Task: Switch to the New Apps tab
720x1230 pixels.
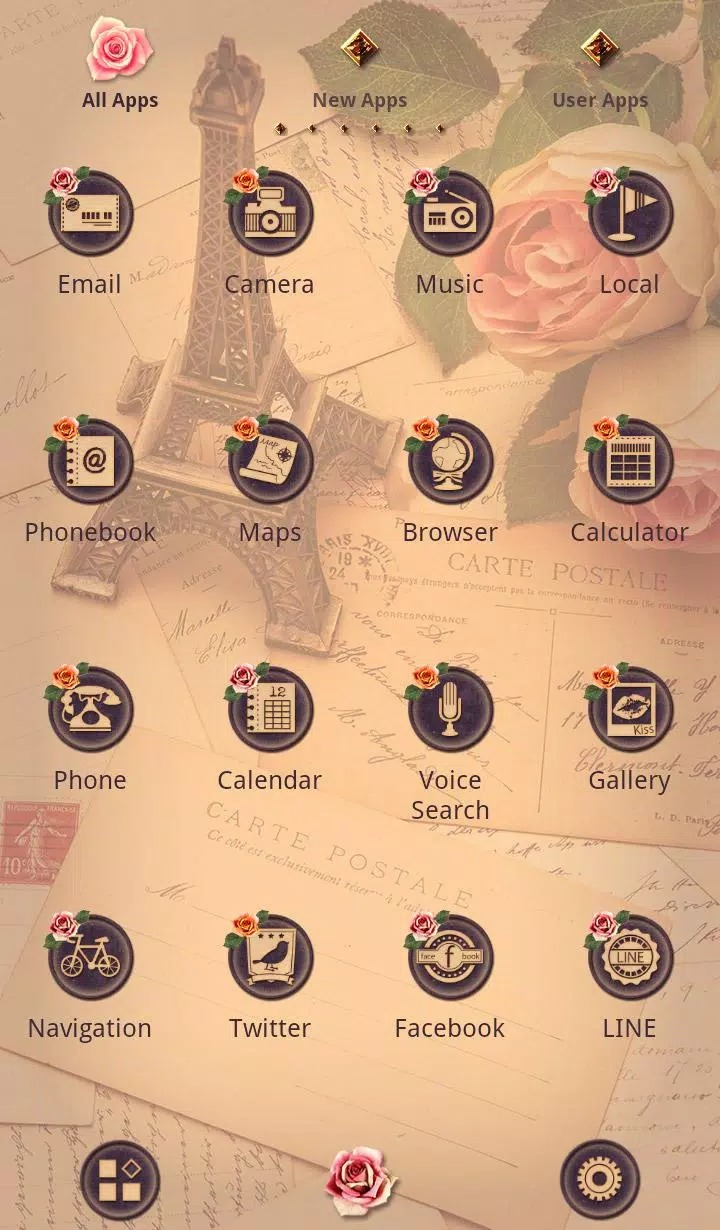Action: 359,70
